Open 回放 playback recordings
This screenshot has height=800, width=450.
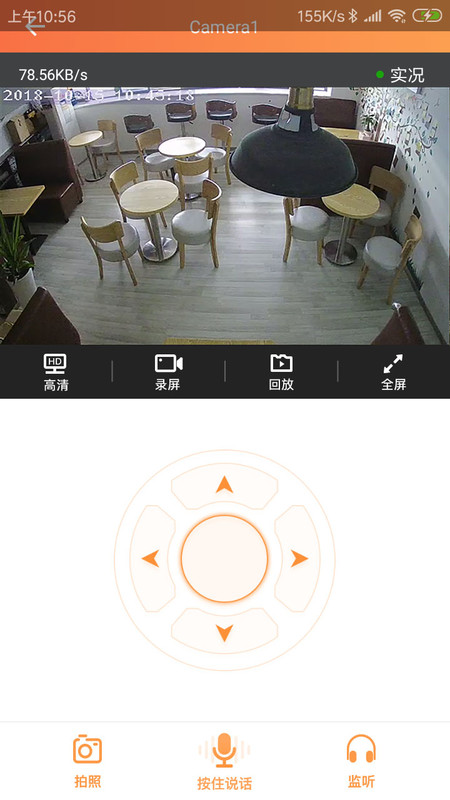(x=281, y=372)
